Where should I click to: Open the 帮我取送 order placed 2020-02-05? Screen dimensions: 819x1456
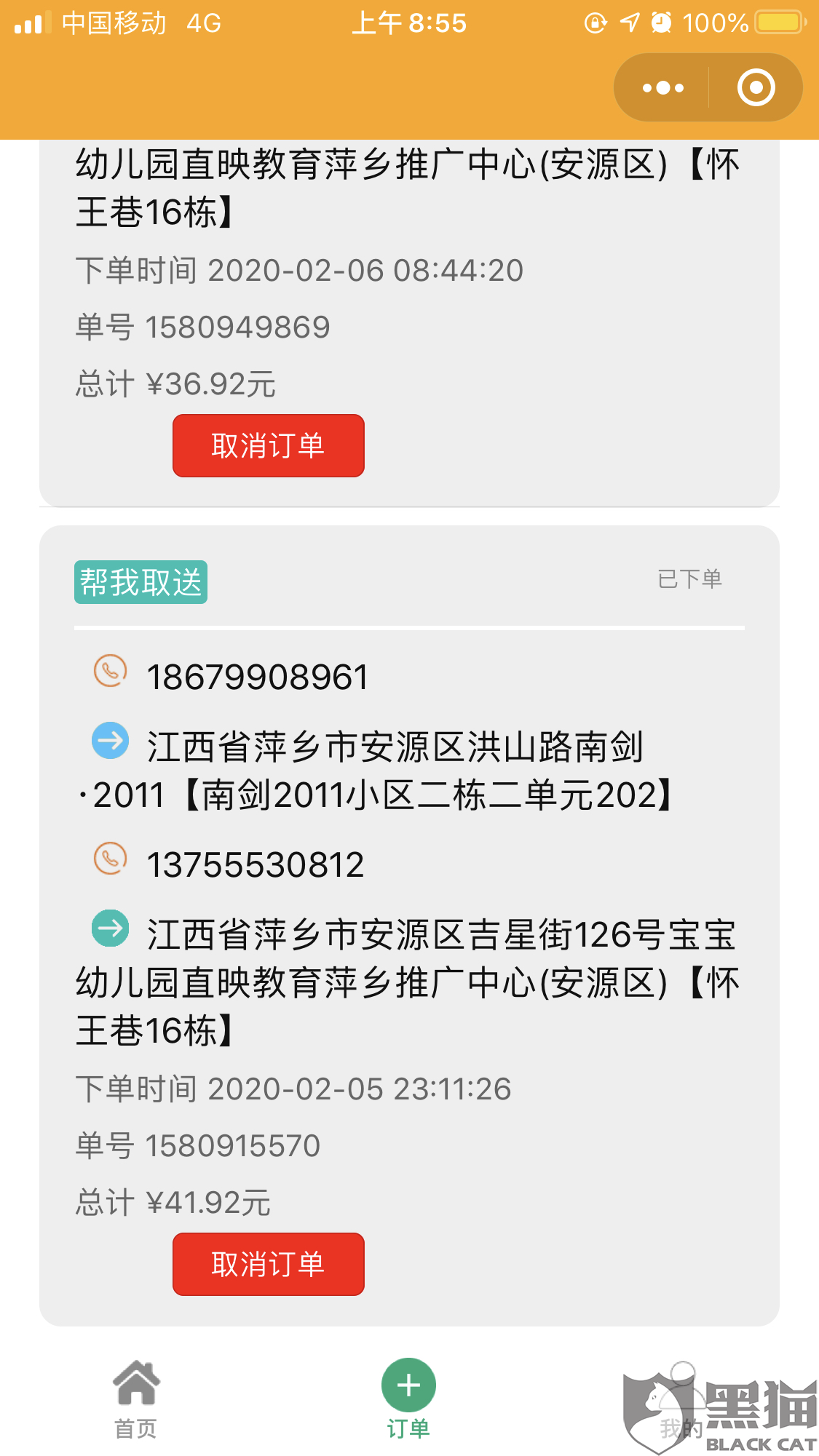[x=409, y=926]
